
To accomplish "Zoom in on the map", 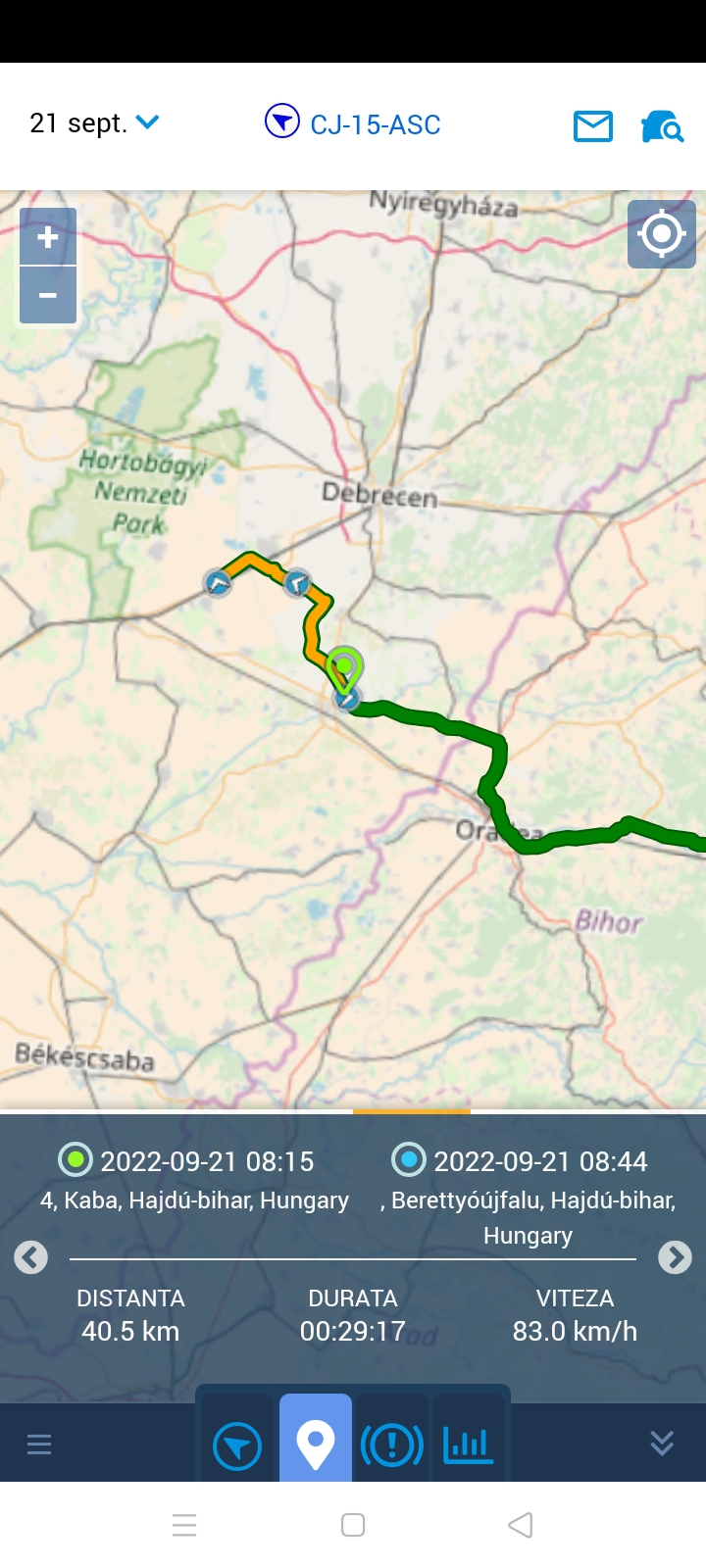I will click(x=48, y=237).
